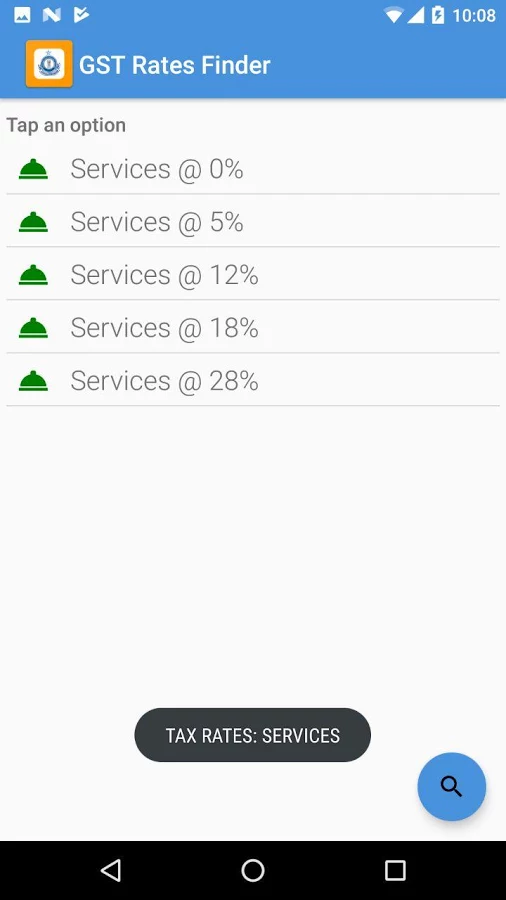View Services @ 28% entries

[x=252, y=380]
